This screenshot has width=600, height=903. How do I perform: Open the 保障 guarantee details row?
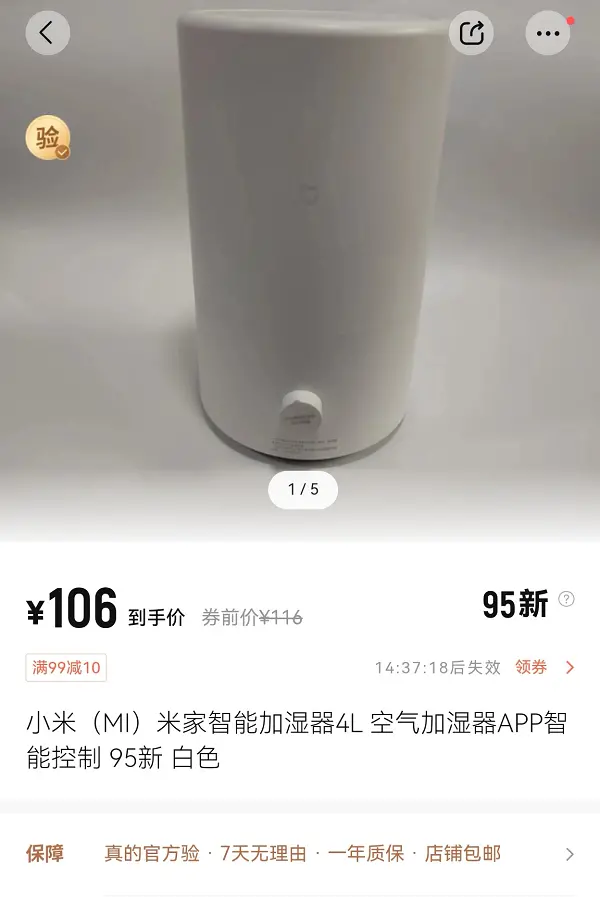(x=300, y=854)
